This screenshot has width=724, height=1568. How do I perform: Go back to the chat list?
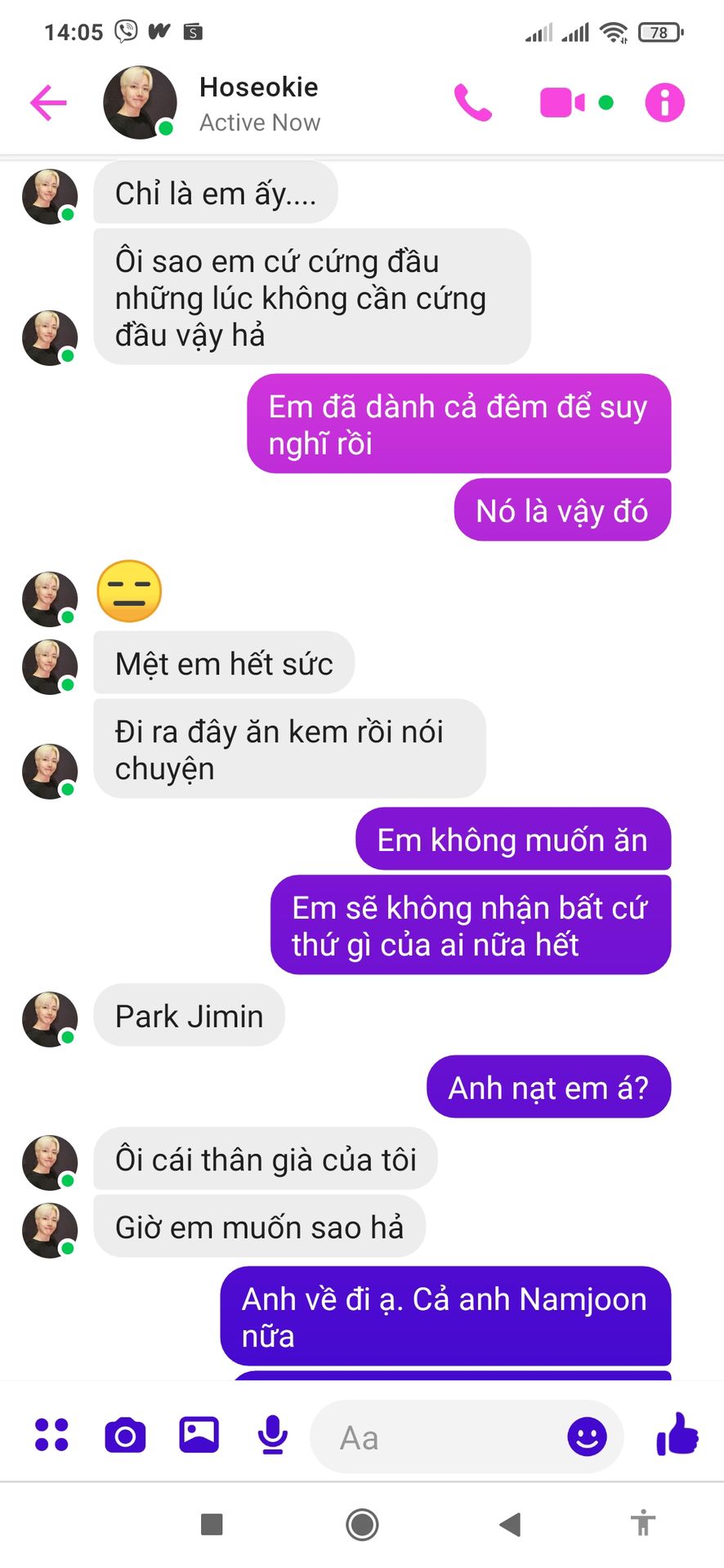click(48, 103)
